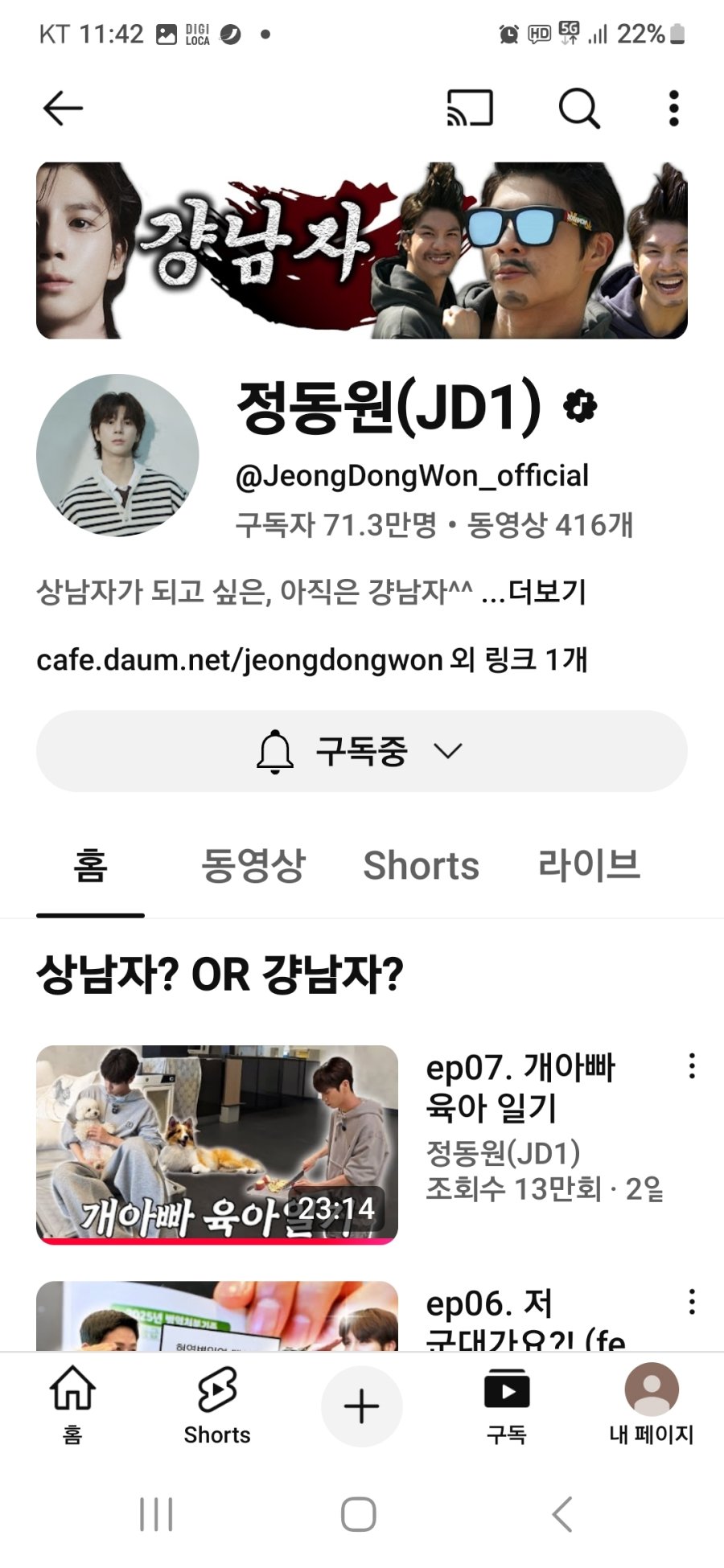The height and width of the screenshot is (1568, 724).
Task: Switch to the 라이브 tab
Action: (589, 867)
